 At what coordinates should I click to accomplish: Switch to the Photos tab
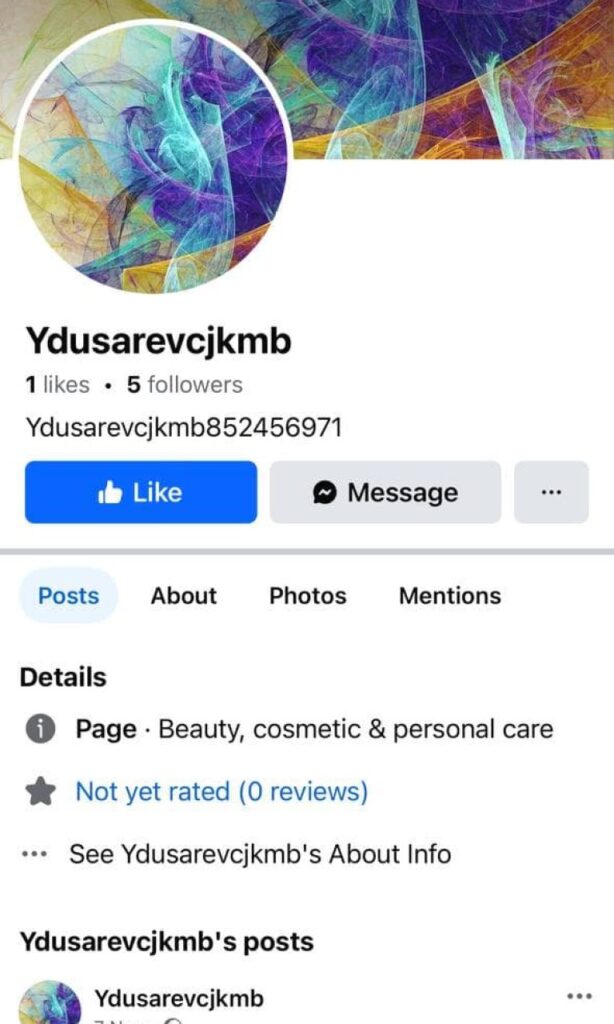(x=307, y=596)
